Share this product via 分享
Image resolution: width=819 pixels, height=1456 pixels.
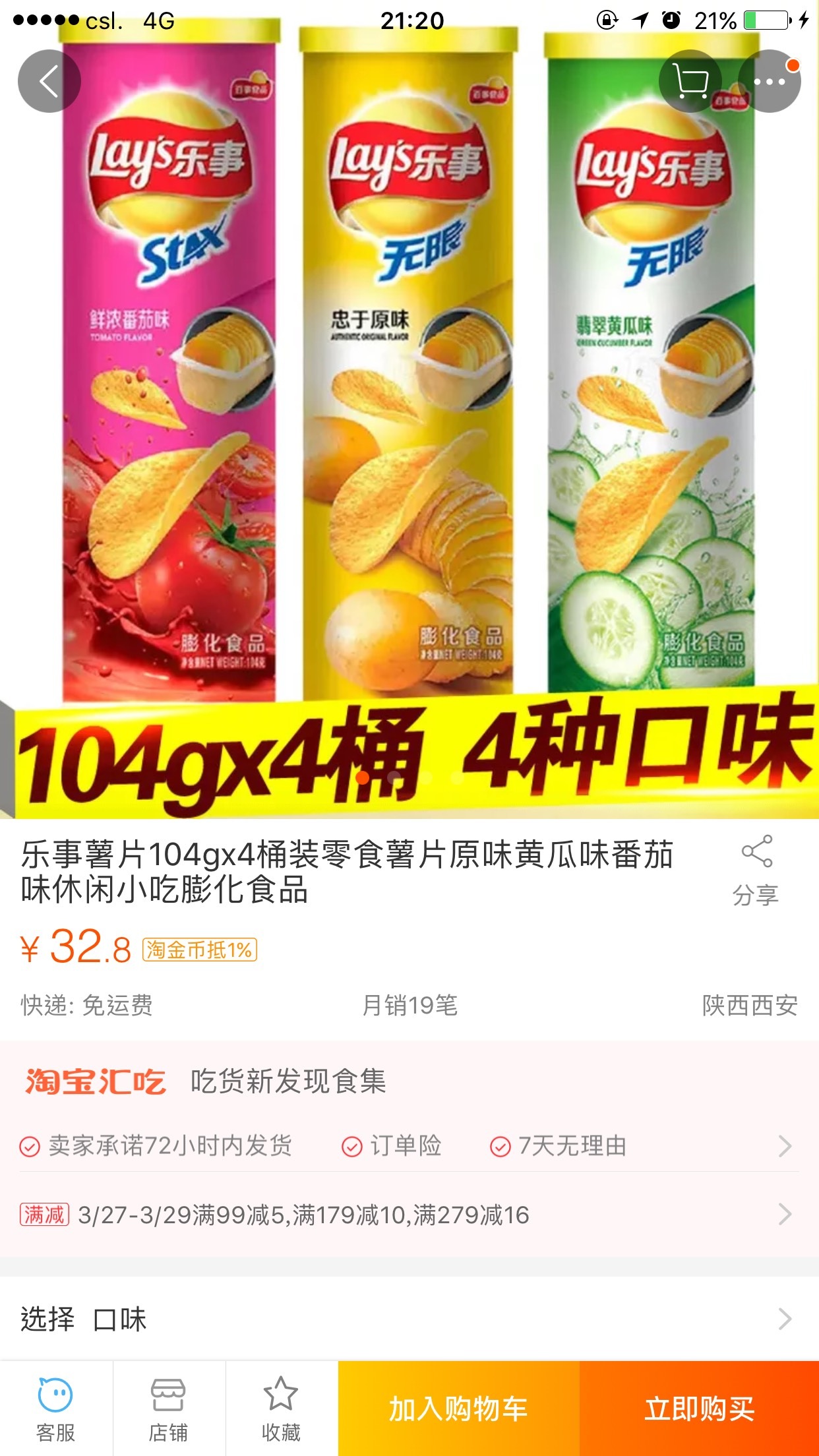click(756, 870)
